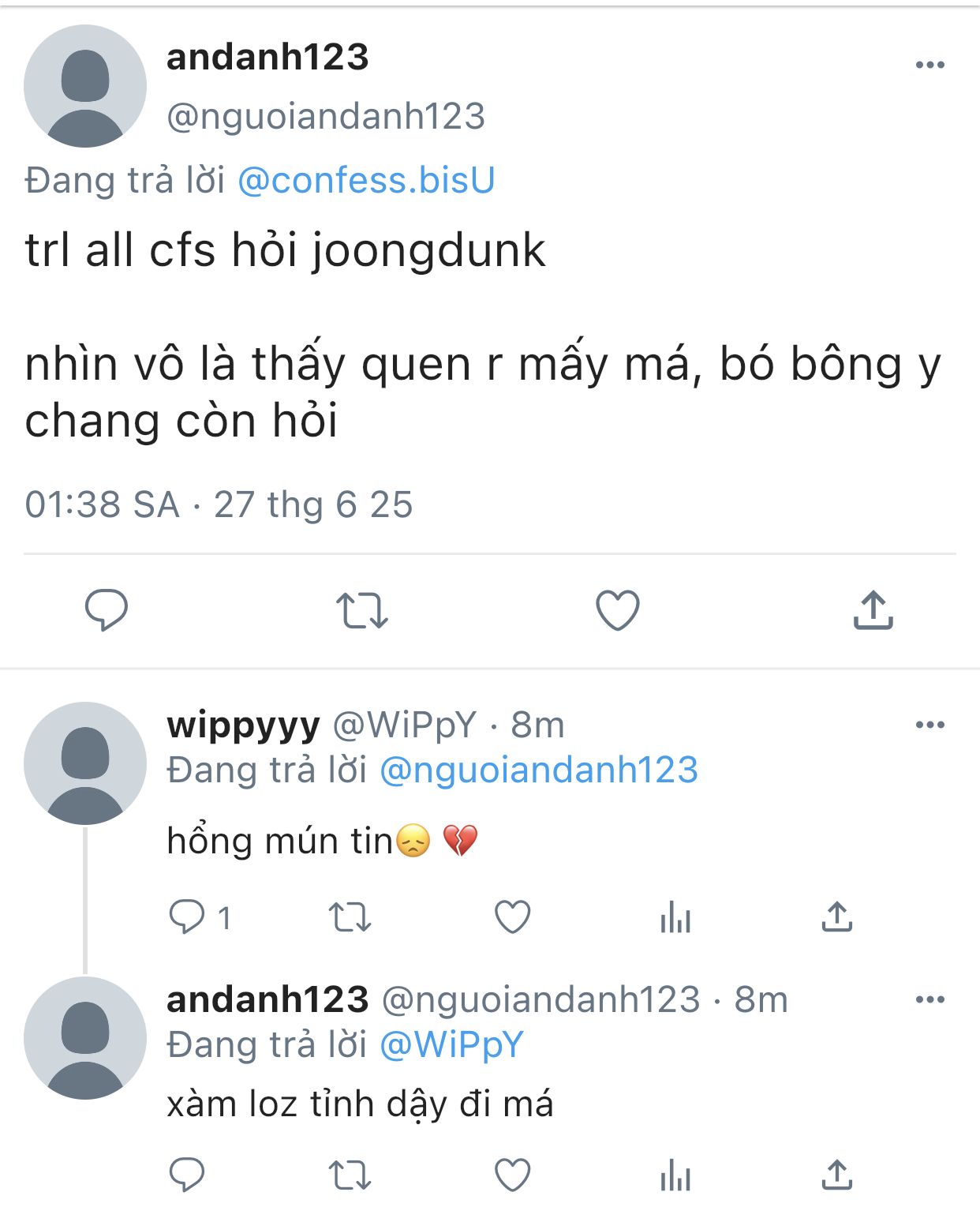Reply to wippyyy's "hổng mún tin" tweet
The image size is (980, 1207).
pos(187,916)
